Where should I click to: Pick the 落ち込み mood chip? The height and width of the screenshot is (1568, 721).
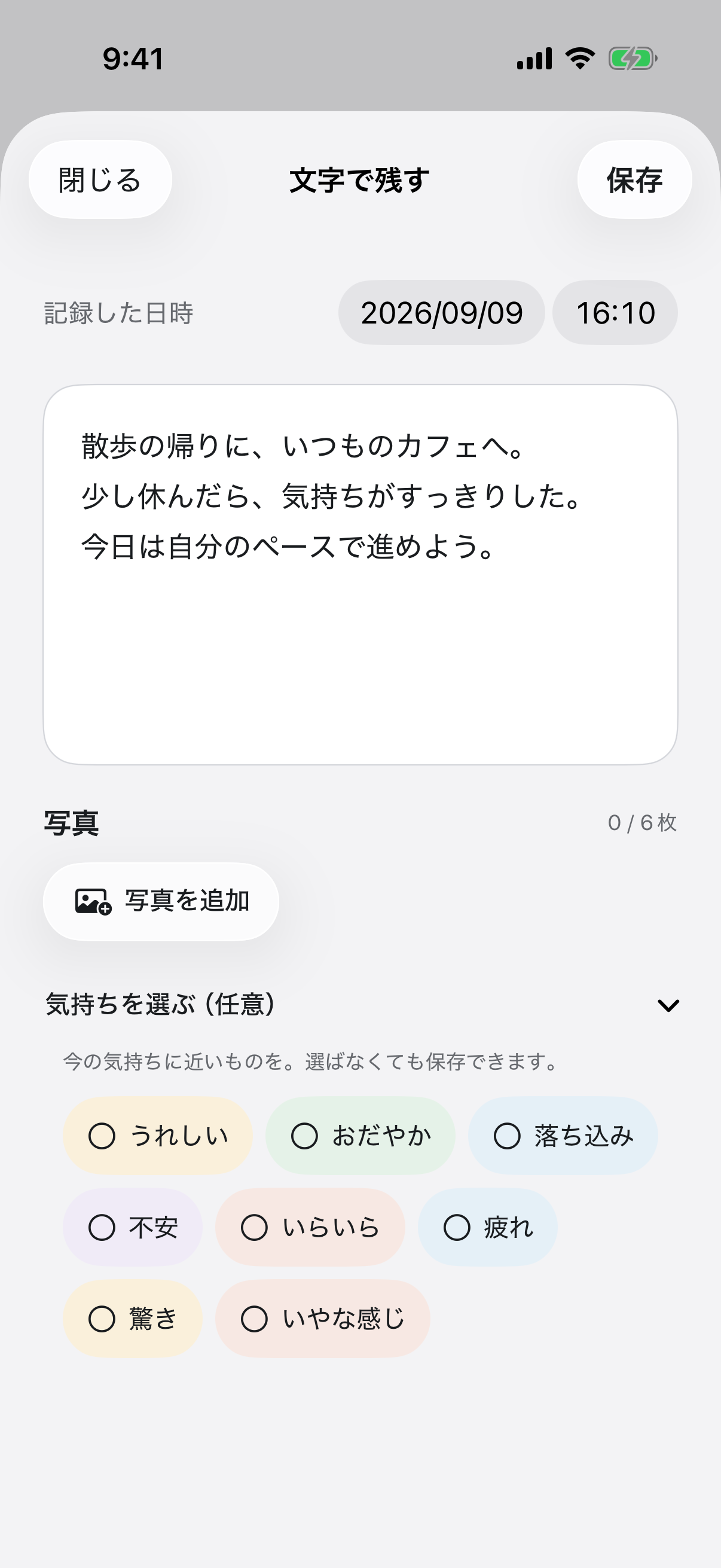563,1136
